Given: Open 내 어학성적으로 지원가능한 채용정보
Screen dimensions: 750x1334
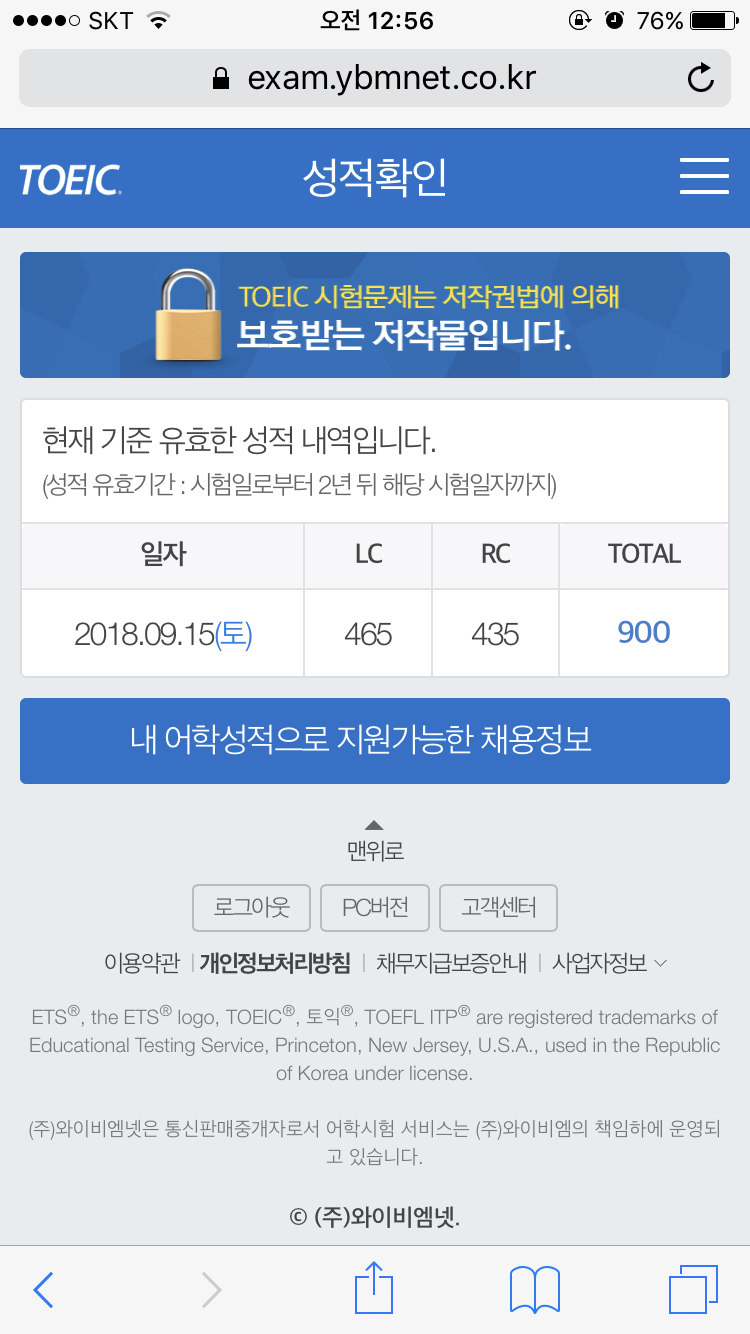Looking at the screenshot, I should point(375,741).
